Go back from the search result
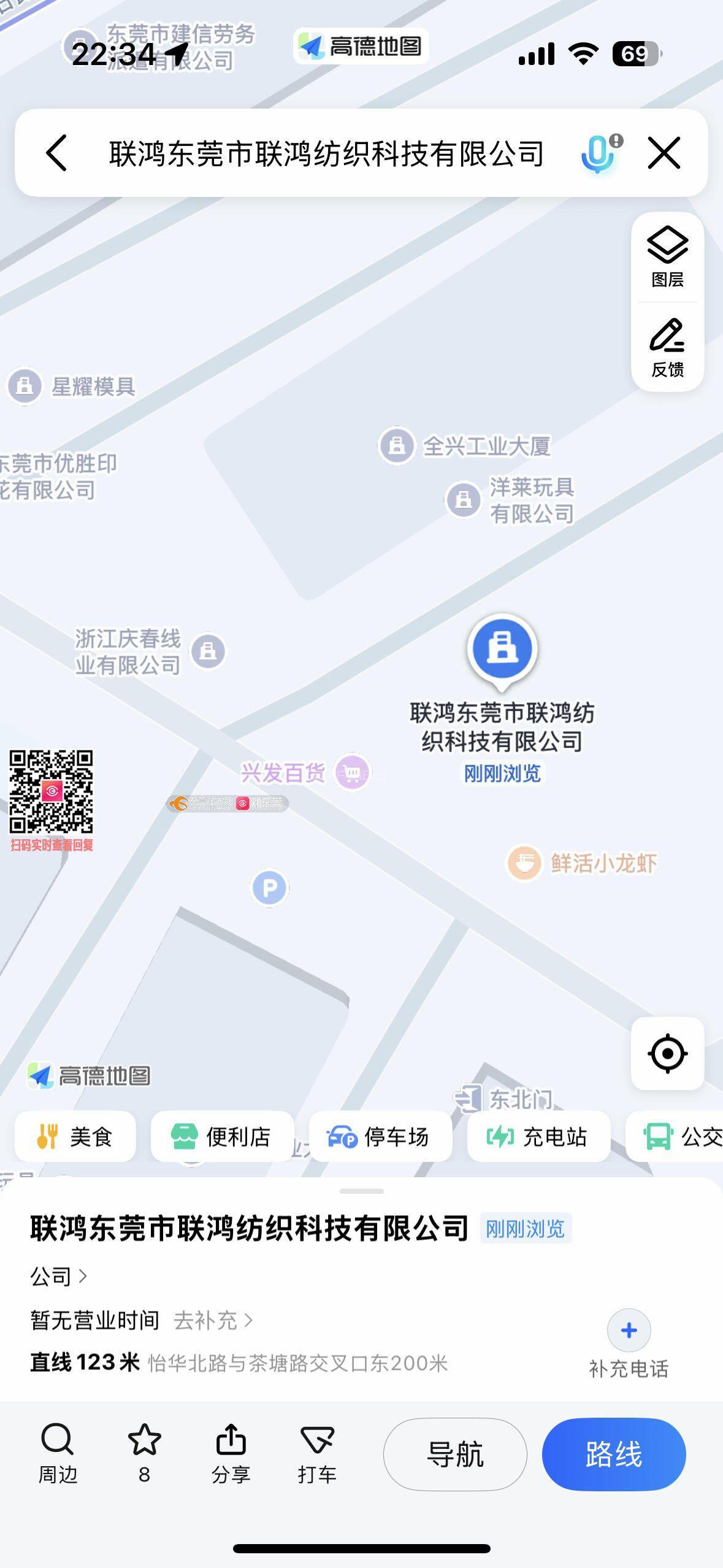723x1568 pixels. [56, 153]
